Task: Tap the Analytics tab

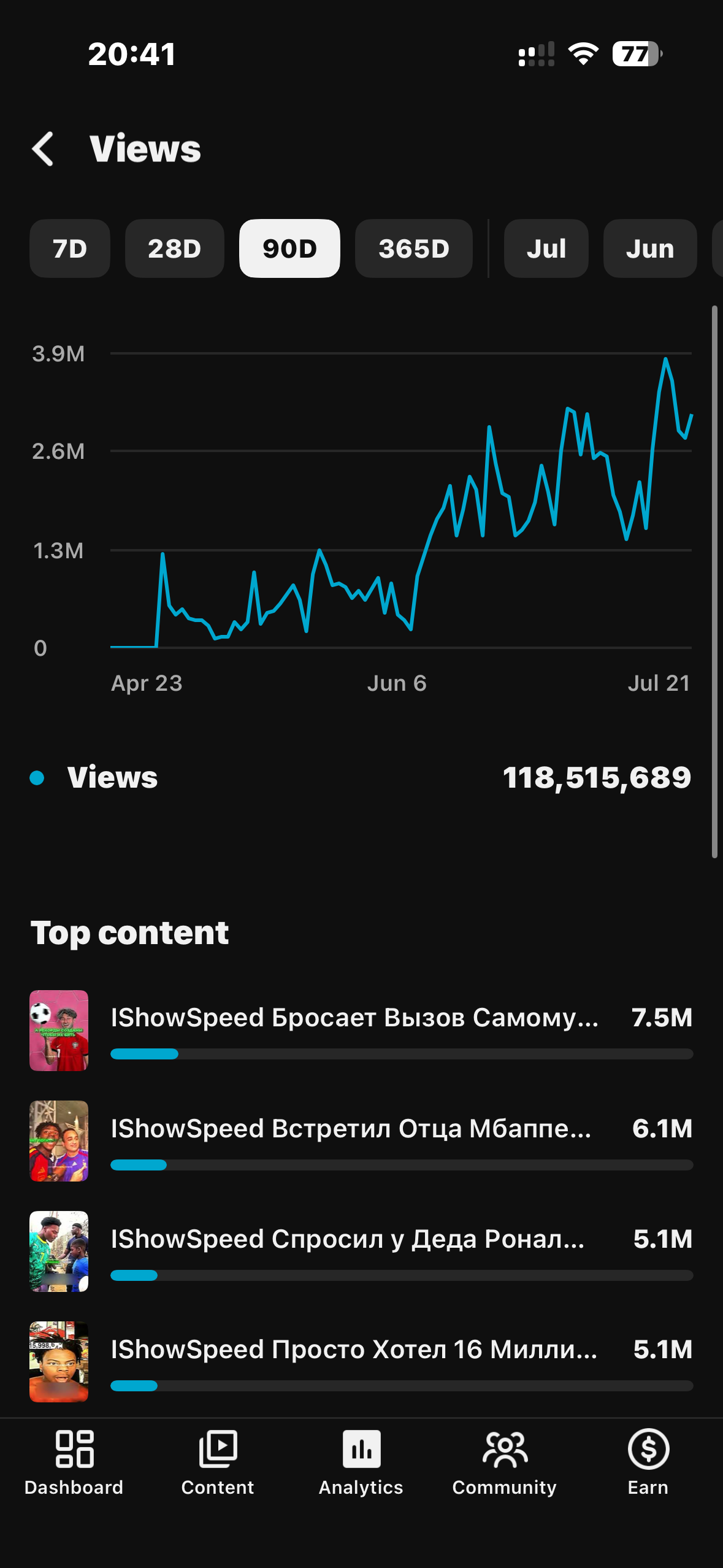Action: [361, 1462]
